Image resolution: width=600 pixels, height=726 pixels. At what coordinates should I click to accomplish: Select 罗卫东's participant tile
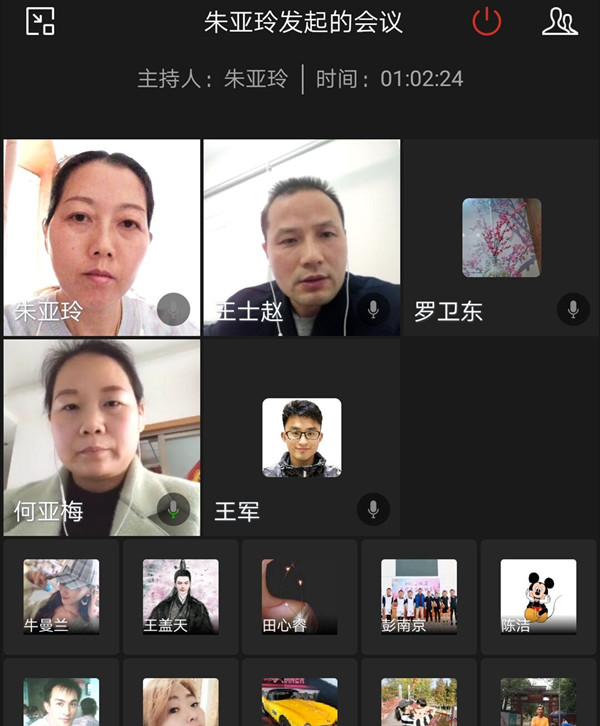500,238
